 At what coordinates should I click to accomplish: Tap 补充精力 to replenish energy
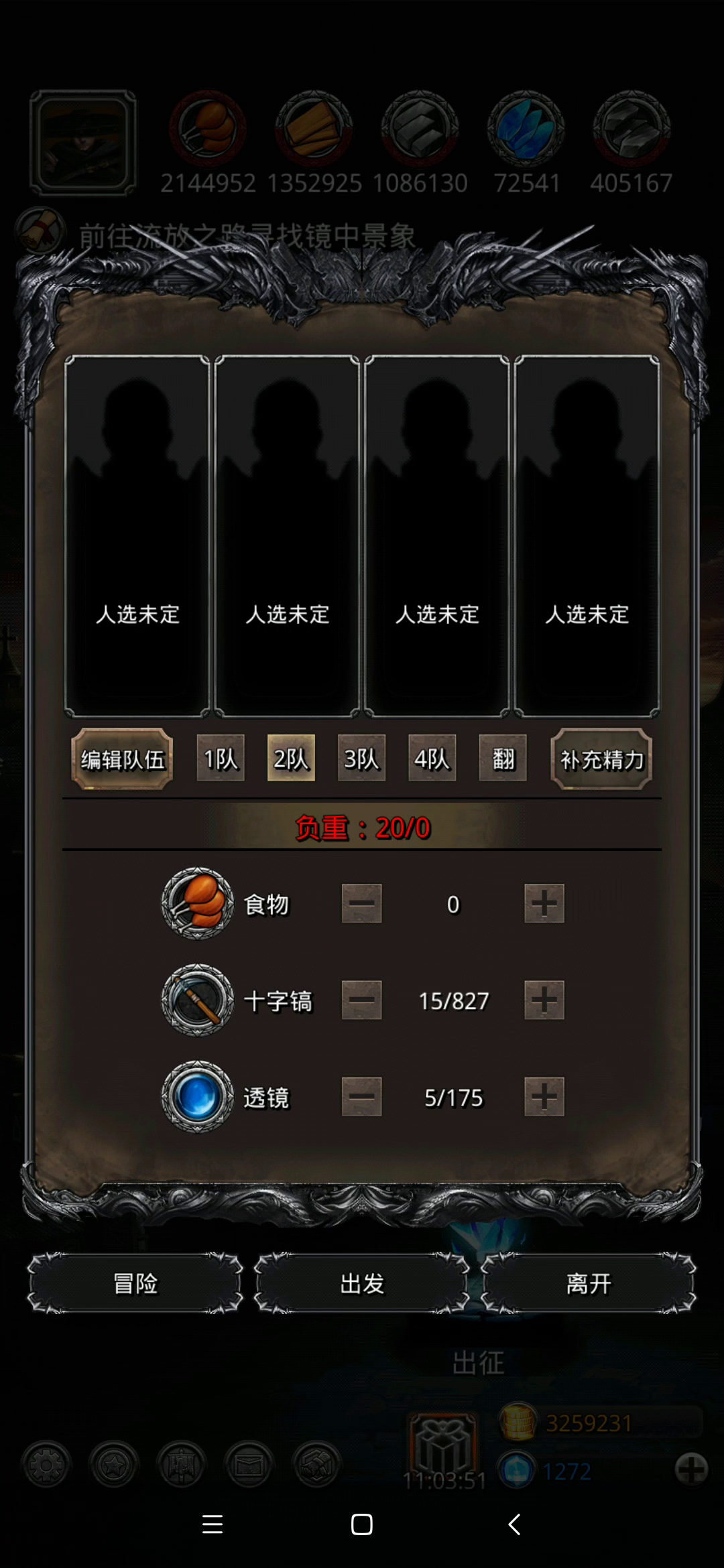click(x=601, y=759)
